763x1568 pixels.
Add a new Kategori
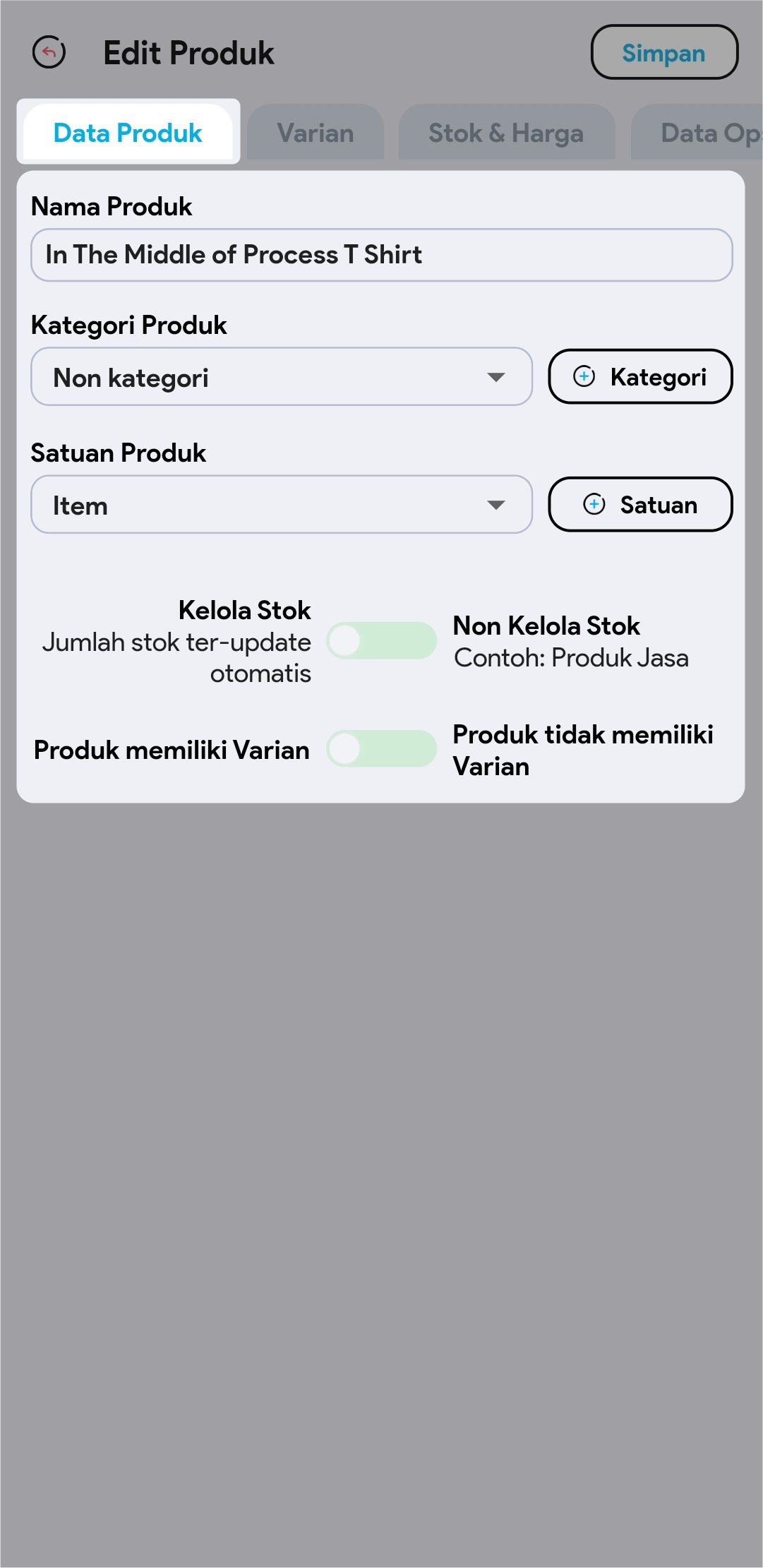point(640,377)
